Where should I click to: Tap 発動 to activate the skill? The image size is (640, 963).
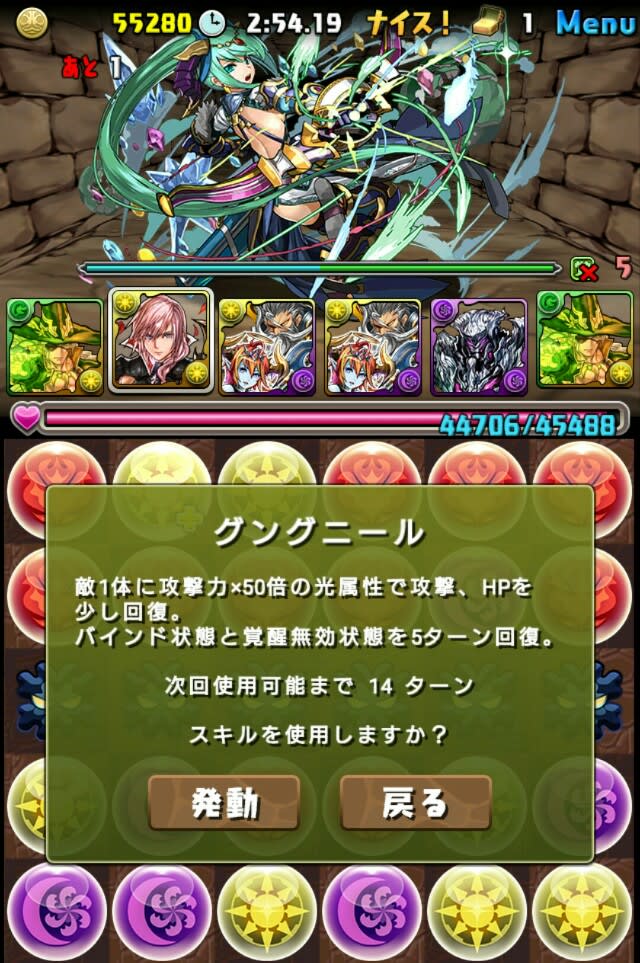(x=224, y=802)
